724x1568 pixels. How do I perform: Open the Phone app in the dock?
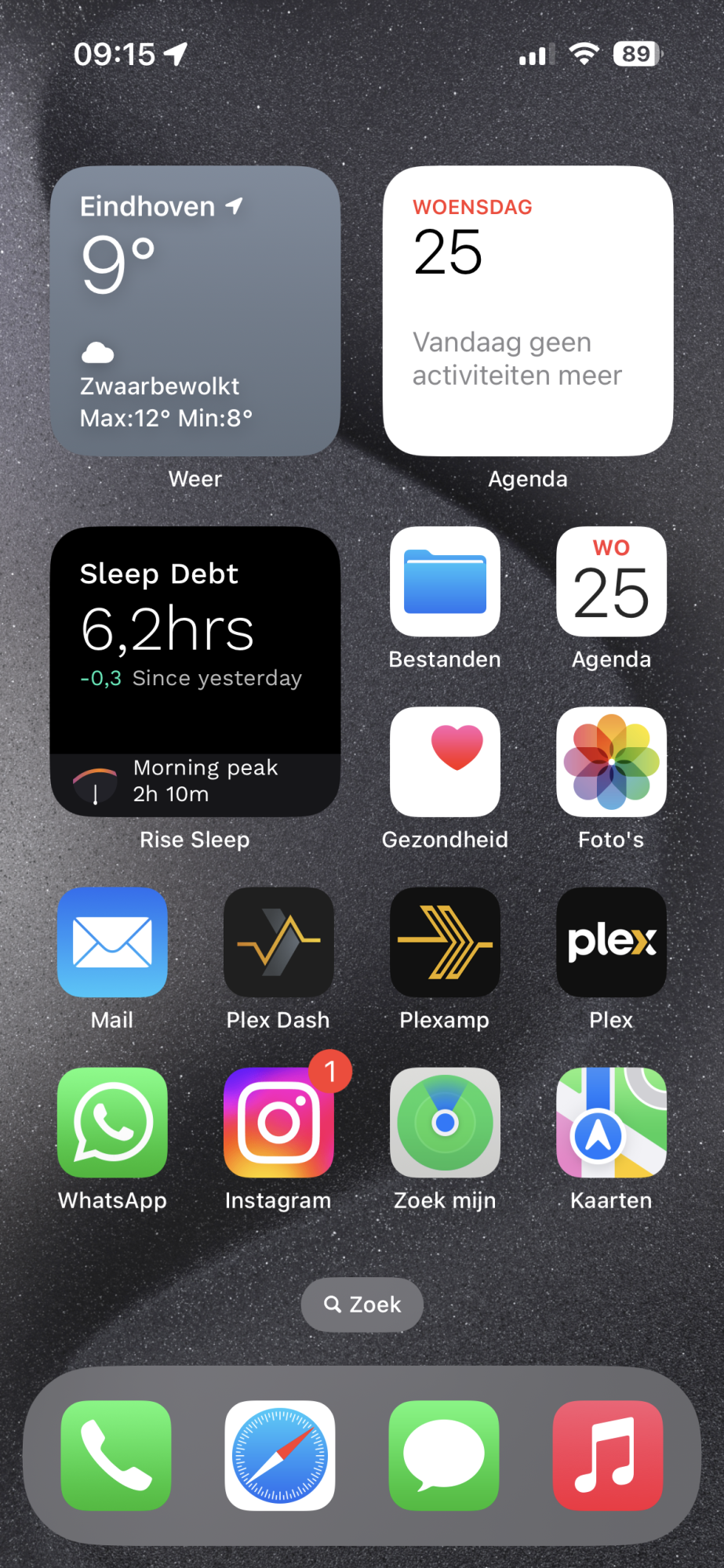click(116, 1455)
